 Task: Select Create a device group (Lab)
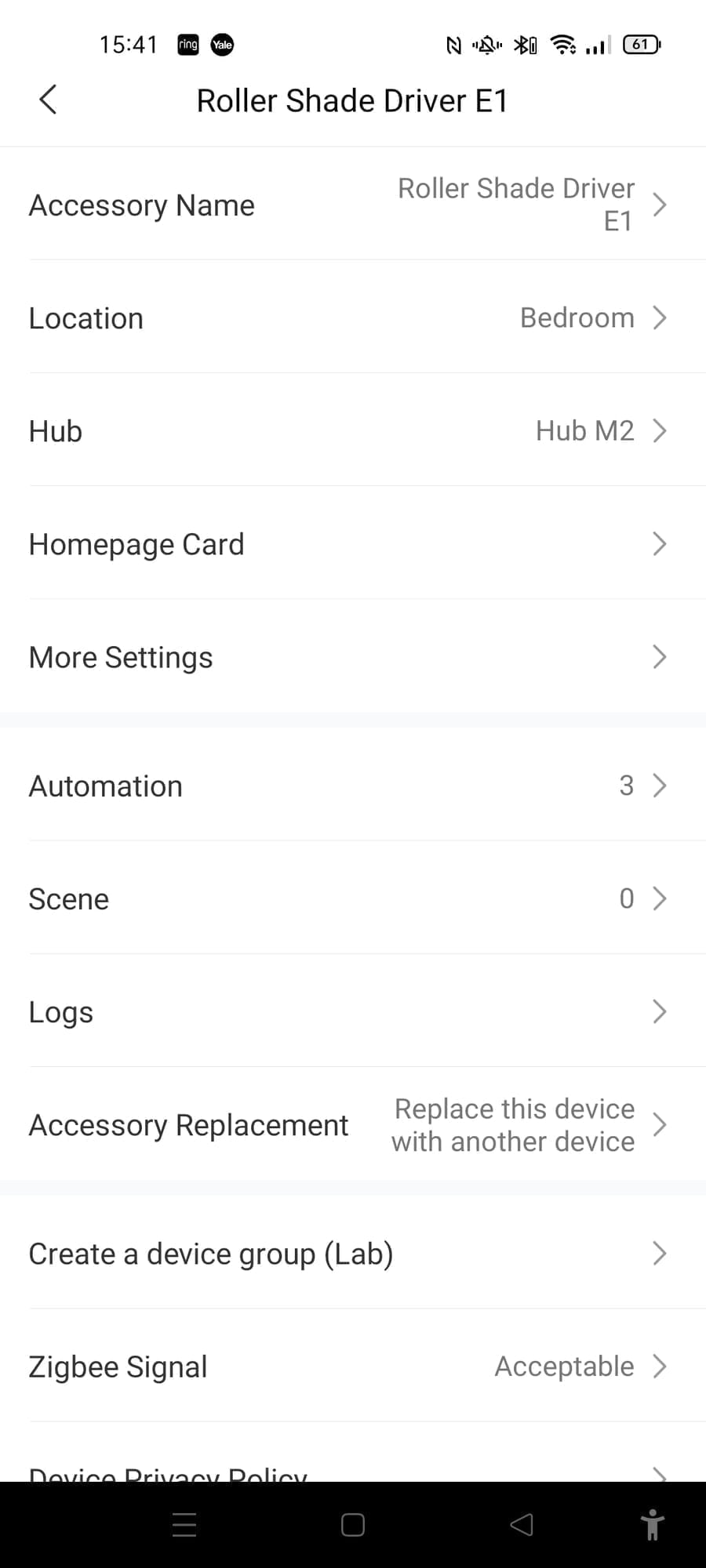353,1254
